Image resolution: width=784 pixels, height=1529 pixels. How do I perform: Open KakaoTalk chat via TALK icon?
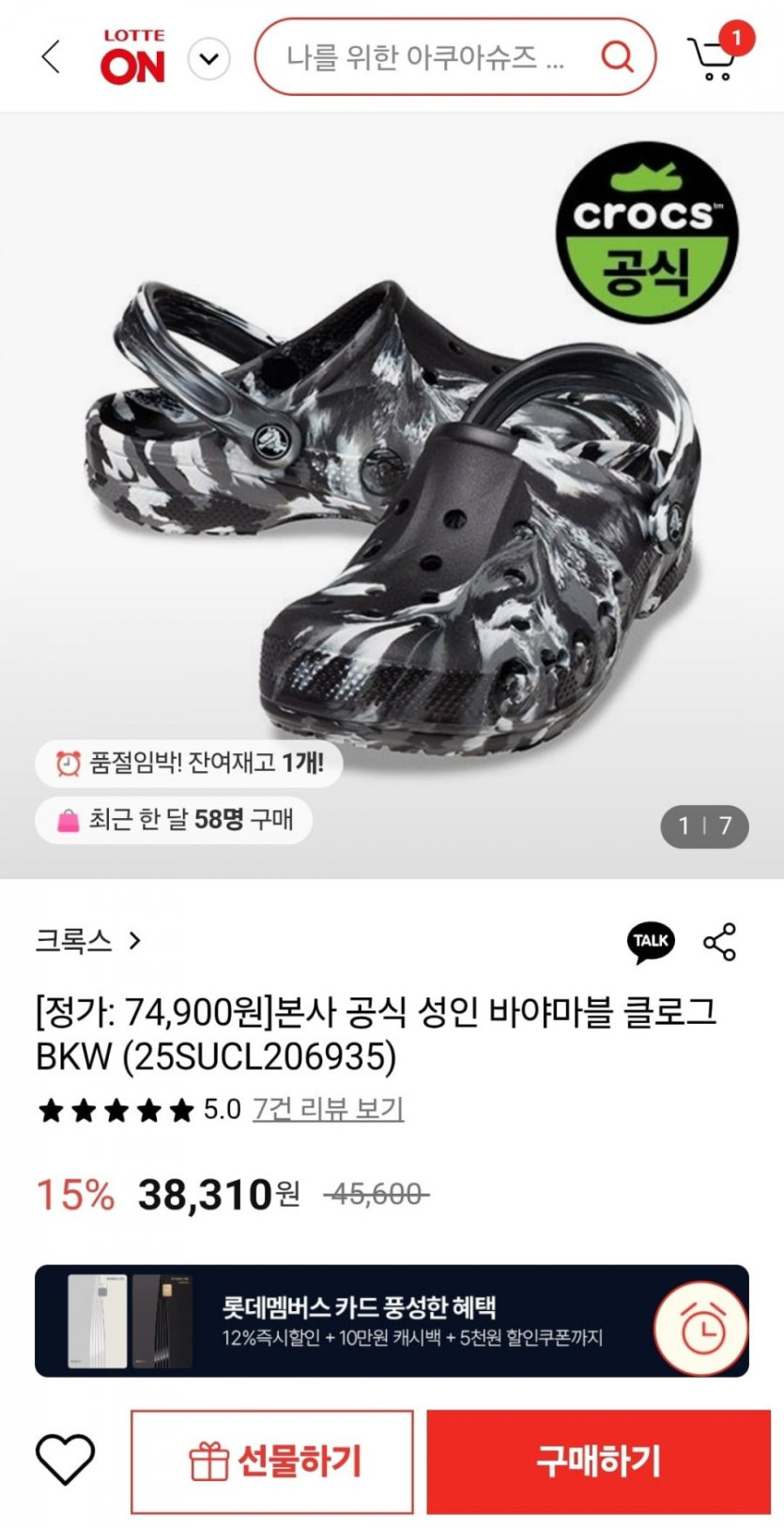[651, 941]
